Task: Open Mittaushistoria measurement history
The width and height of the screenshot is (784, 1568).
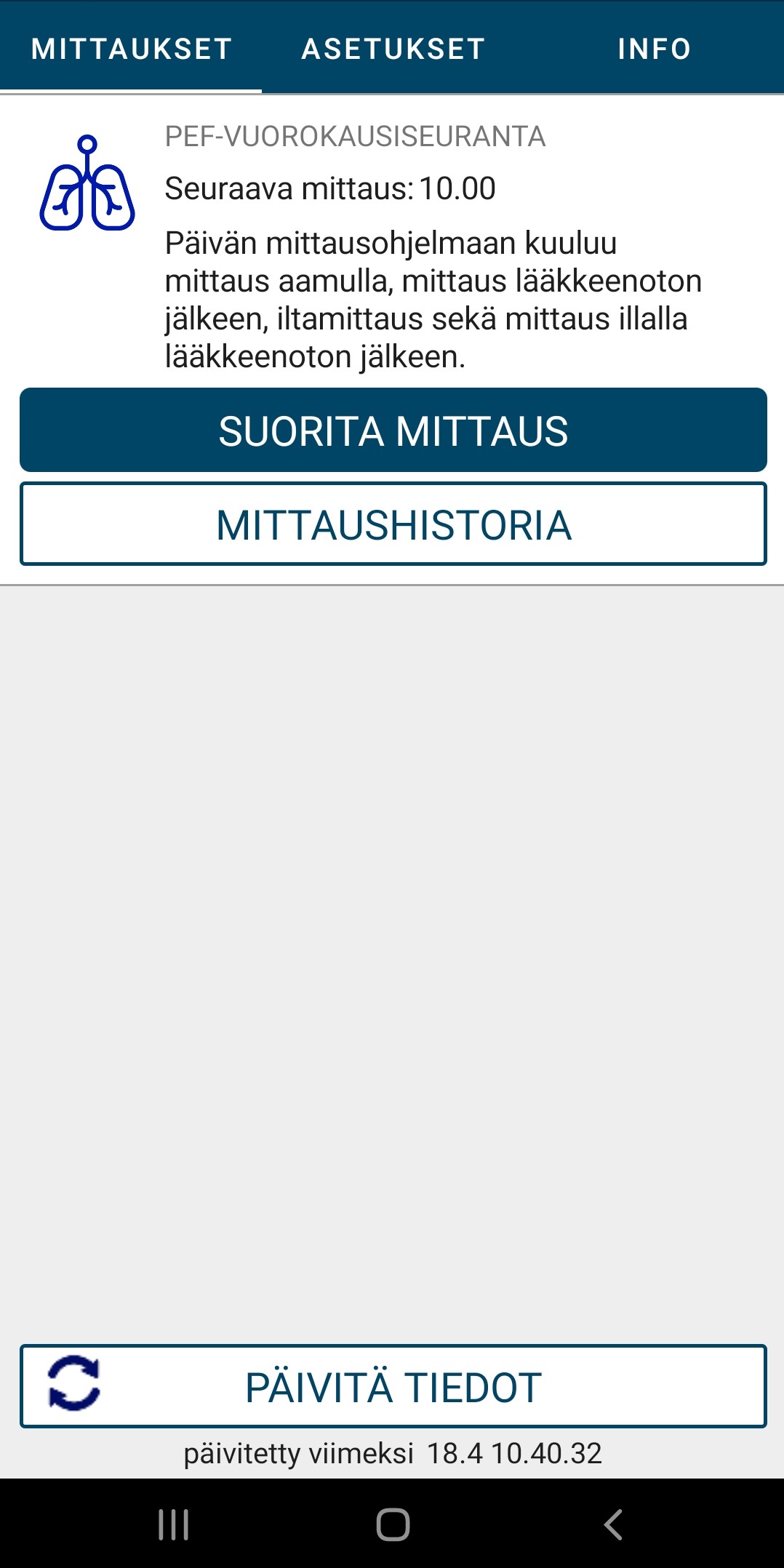Action: 393,524
